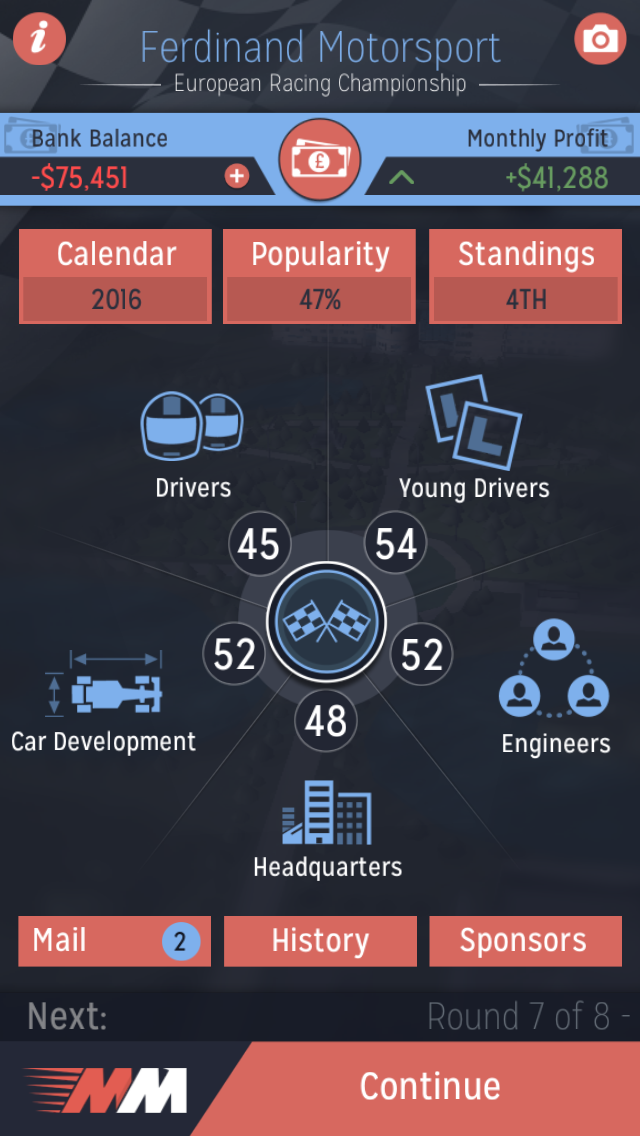View the Engineers section
Viewport: 640px width, 1136px height.
[x=555, y=688]
